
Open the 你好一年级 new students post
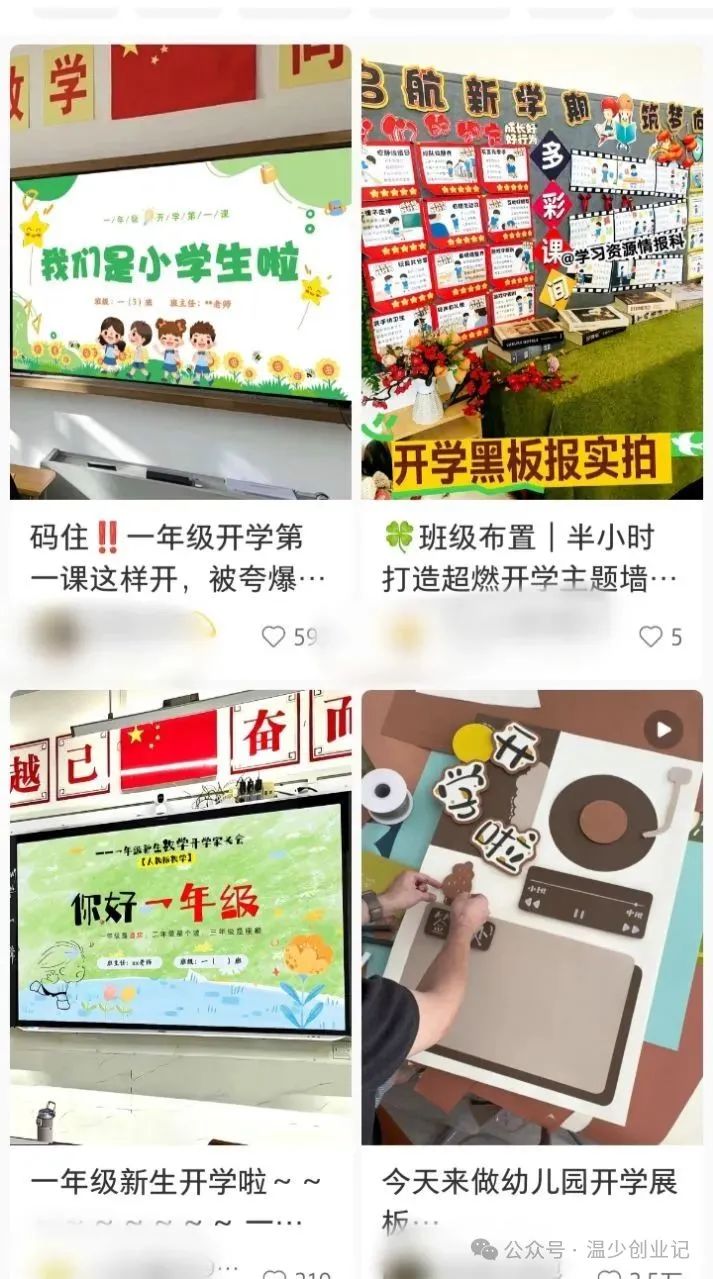pyautogui.click(x=180, y=915)
